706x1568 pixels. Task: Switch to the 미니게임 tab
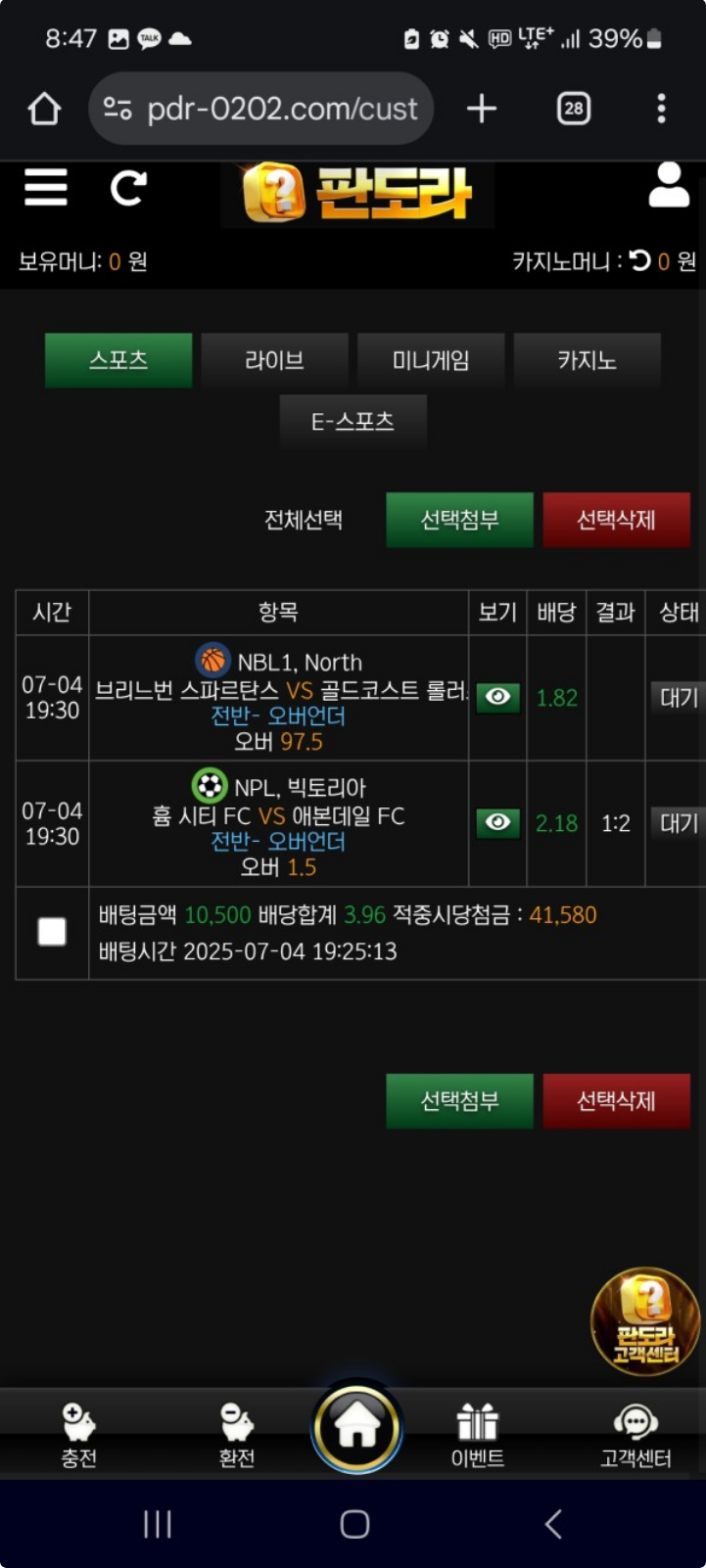click(431, 360)
